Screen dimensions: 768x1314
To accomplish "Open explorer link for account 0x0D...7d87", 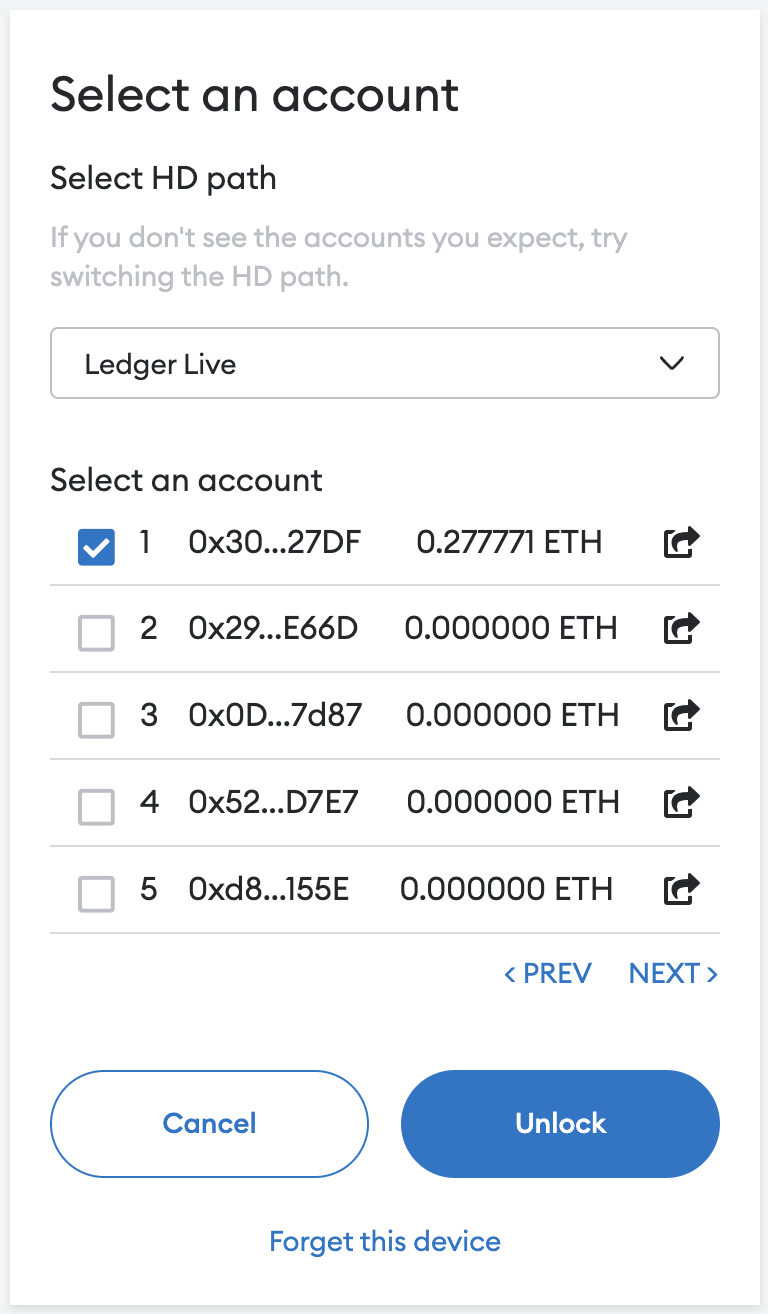I will click(681, 716).
